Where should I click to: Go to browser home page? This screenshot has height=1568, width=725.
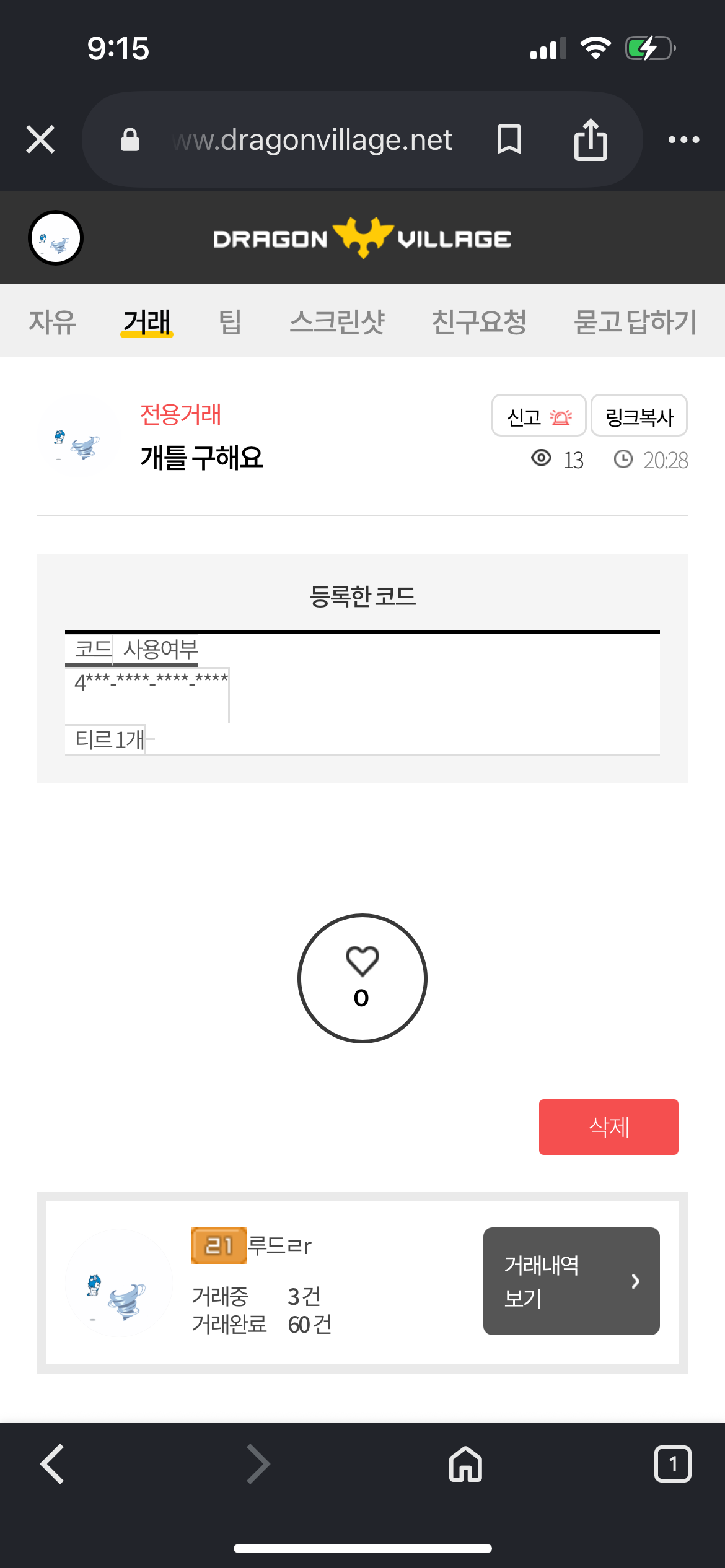point(465,1464)
